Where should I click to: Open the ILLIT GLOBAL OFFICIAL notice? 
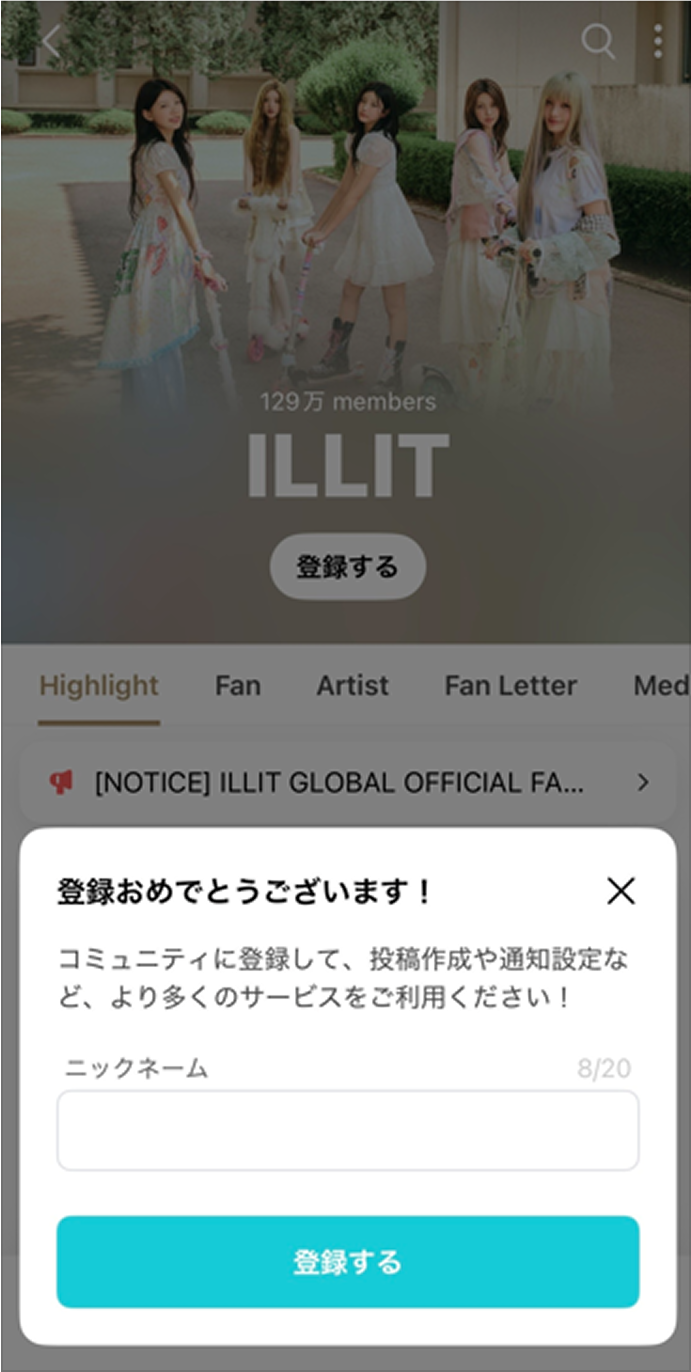point(347,782)
